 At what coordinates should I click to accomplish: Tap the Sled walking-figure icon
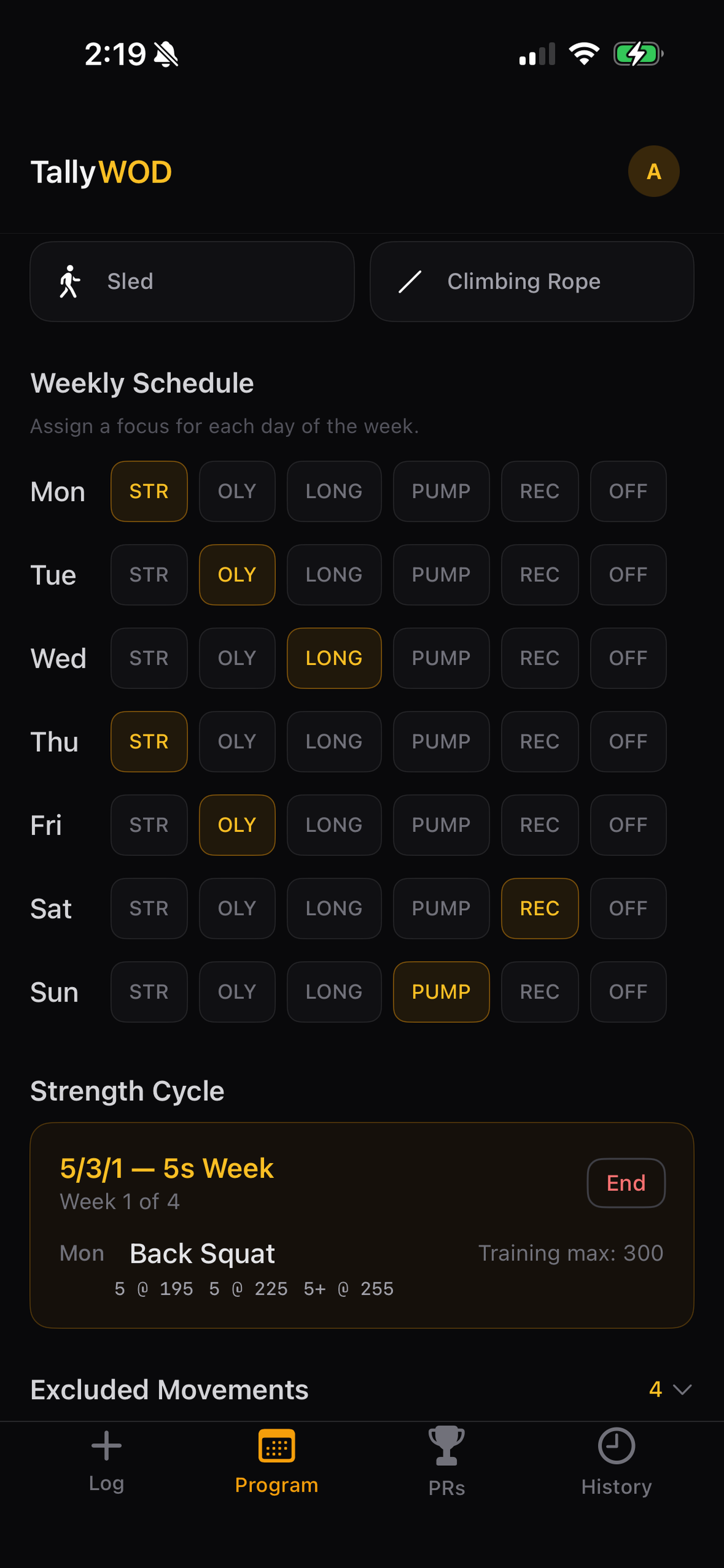(x=70, y=281)
